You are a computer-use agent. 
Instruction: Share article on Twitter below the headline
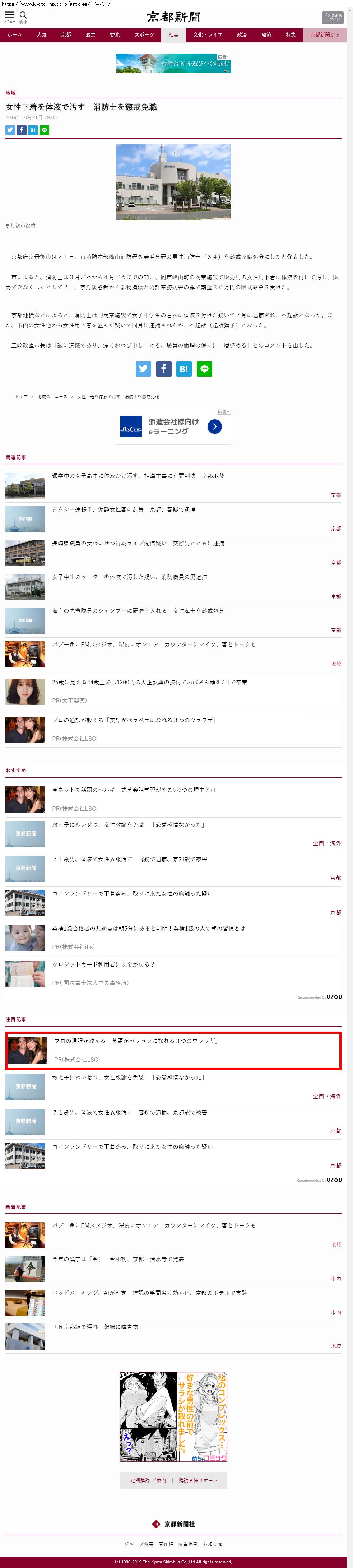[x=10, y=130]
